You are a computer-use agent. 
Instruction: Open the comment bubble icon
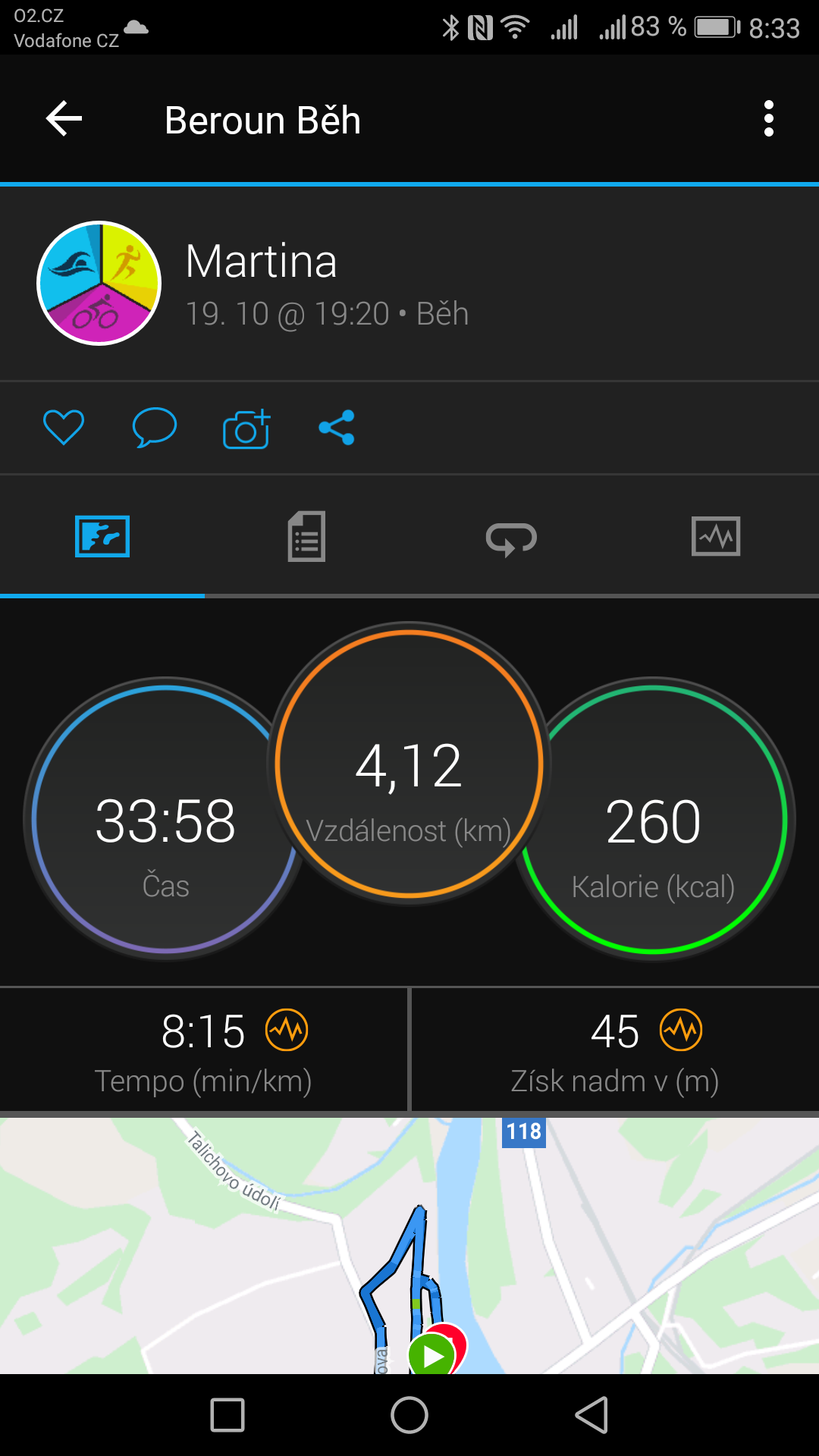pyautogui.click(x=155, y=427)
